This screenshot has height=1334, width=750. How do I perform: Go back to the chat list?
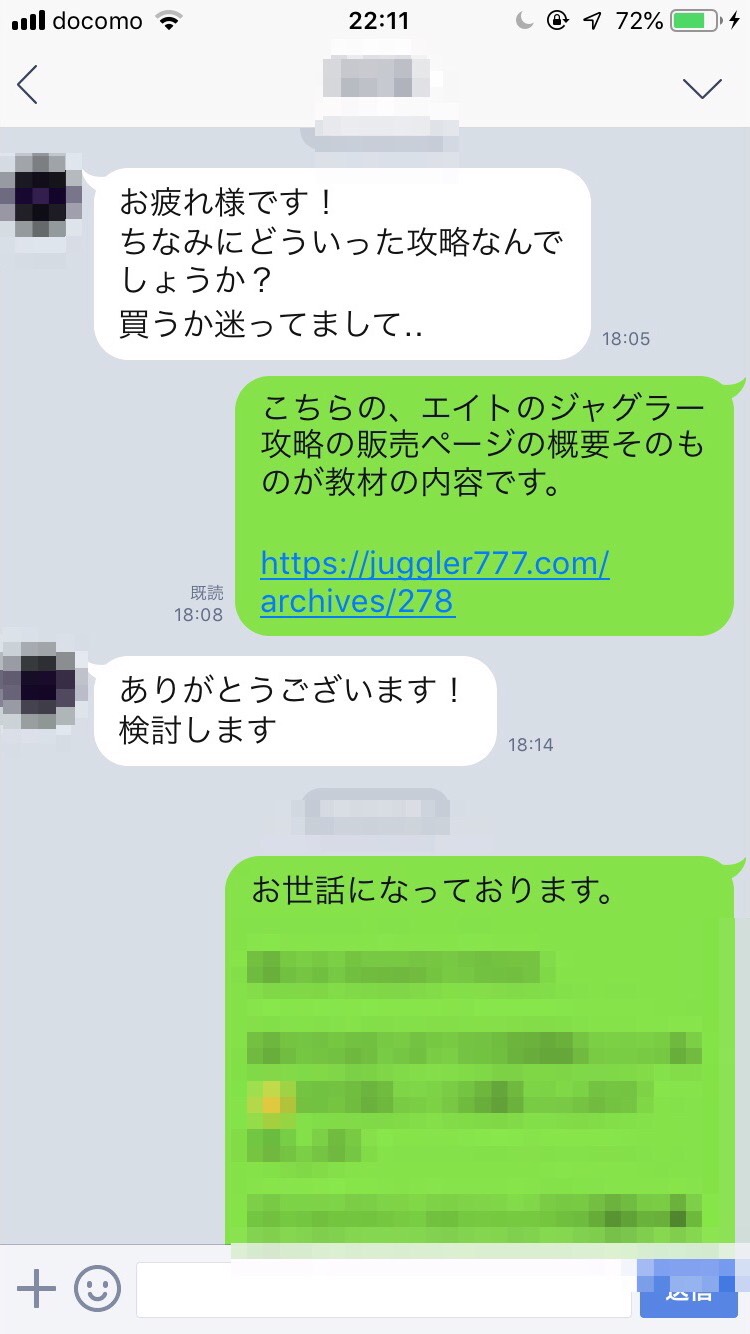(28, 86)
